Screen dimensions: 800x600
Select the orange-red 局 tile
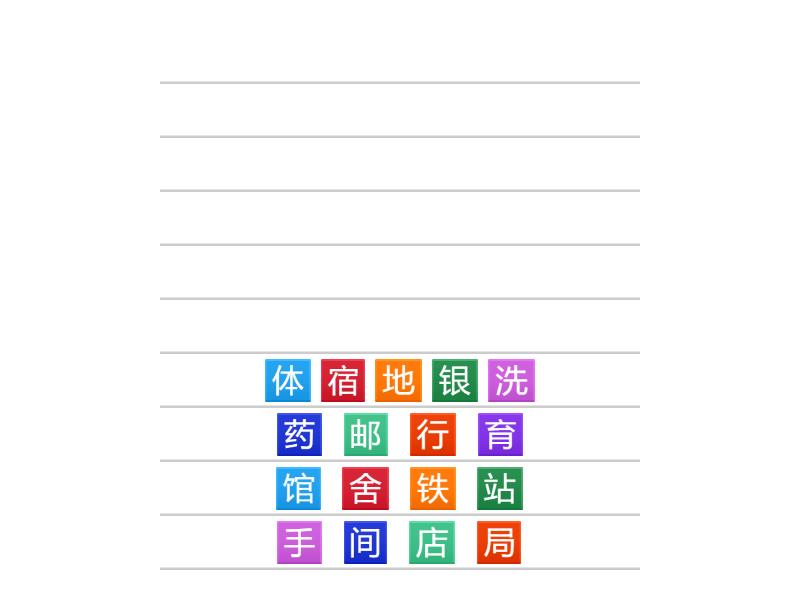click(x=499, y=543)
